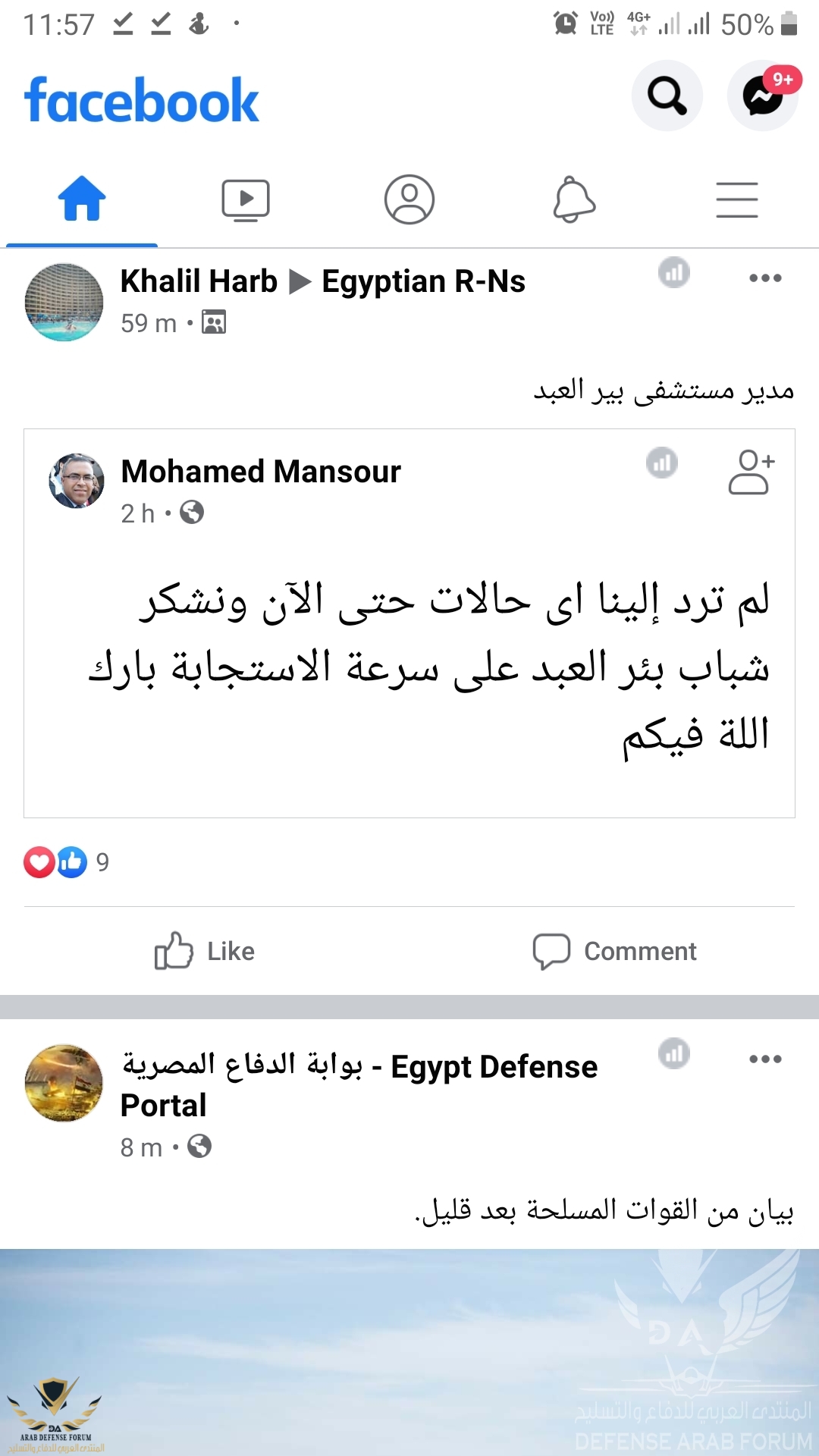The image size is (819, 1456).
Task: Switch to the Home tab
Action: click(82, 199)
